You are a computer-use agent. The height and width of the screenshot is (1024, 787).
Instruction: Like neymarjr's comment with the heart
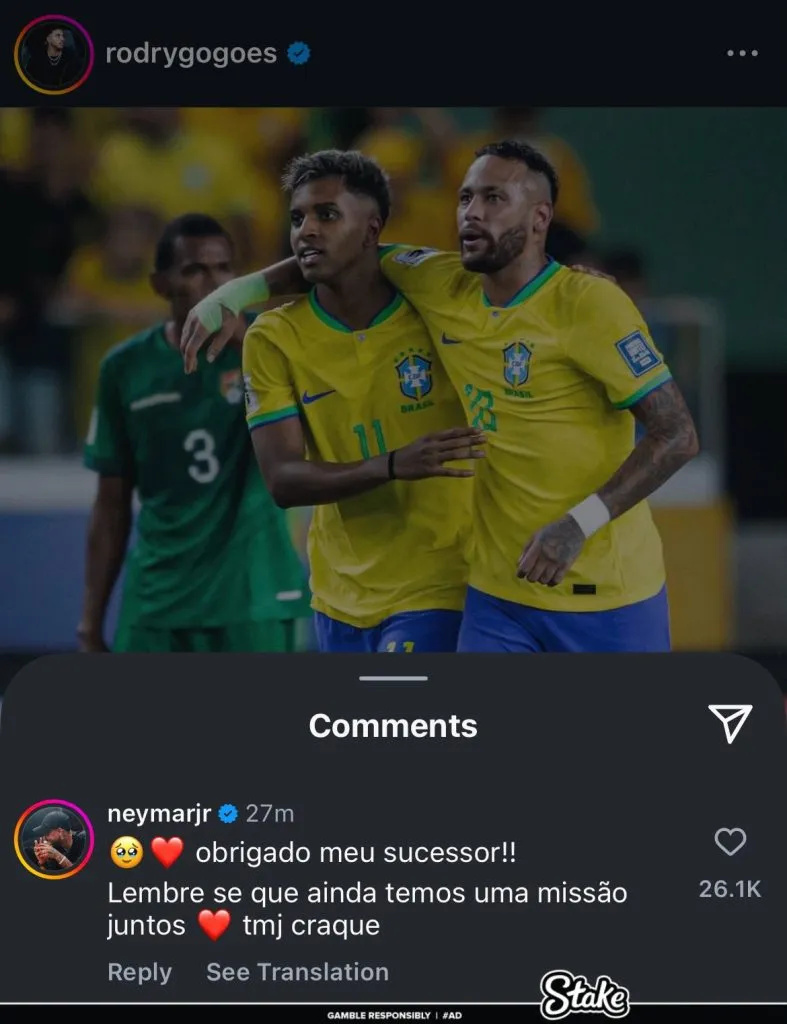730,842
